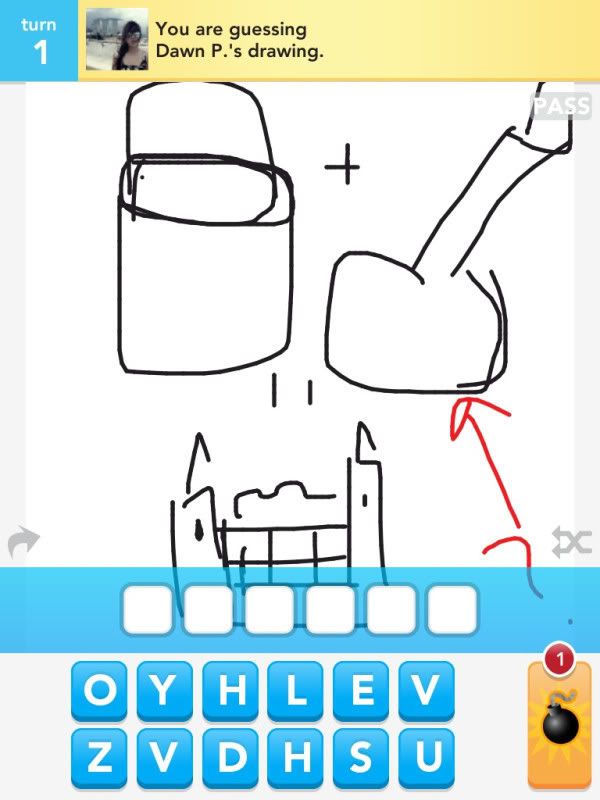Select the letter Z tile

pyautogui.click(x=98, y=757)
